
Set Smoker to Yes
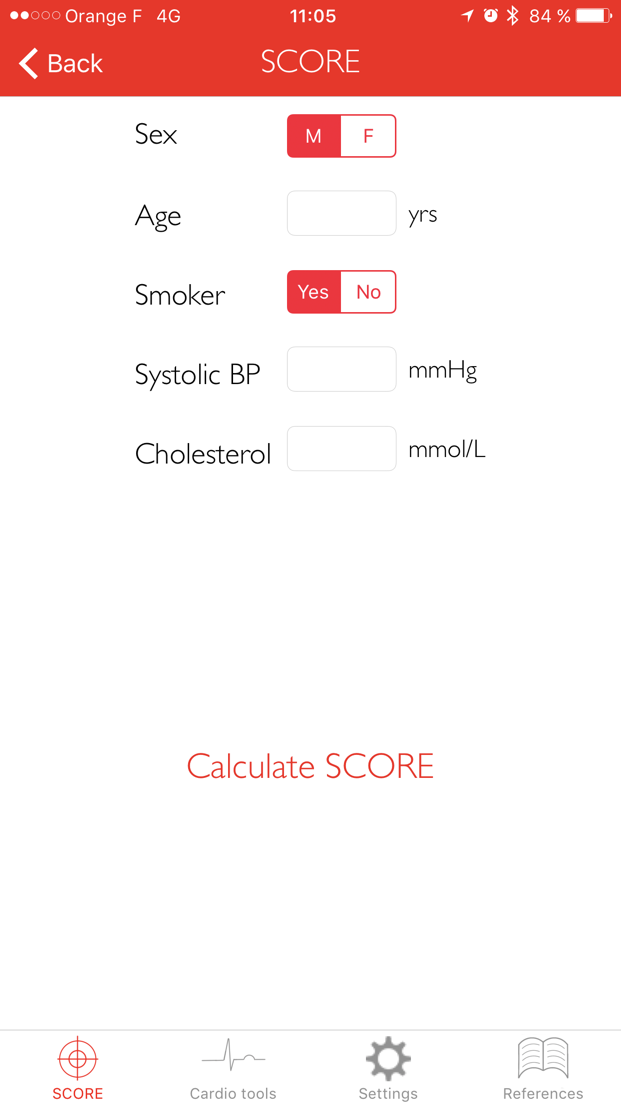(x=314, y=292)
